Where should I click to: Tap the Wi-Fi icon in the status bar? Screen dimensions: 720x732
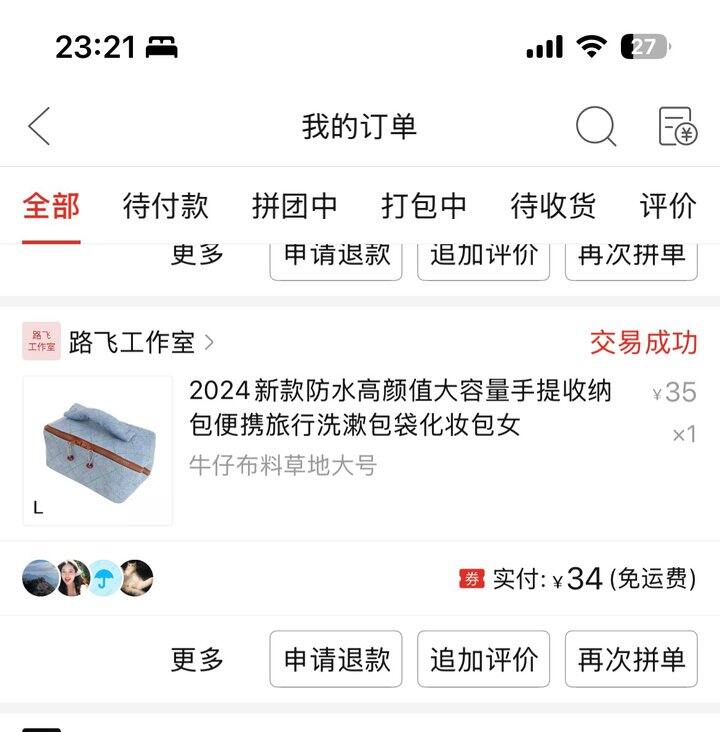pos(594,44)
